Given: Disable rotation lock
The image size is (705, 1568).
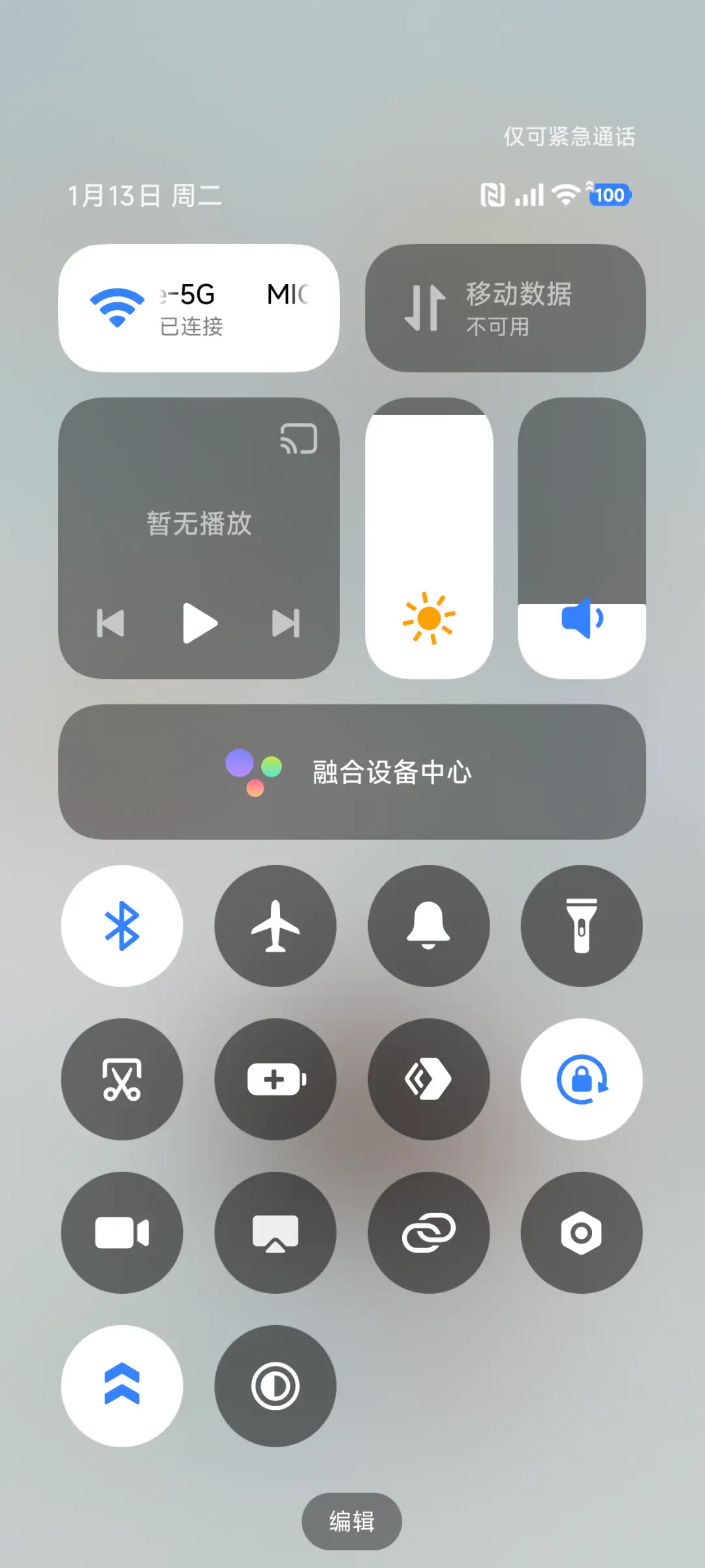Looking at the screenshot, I should pos(581,1079).
